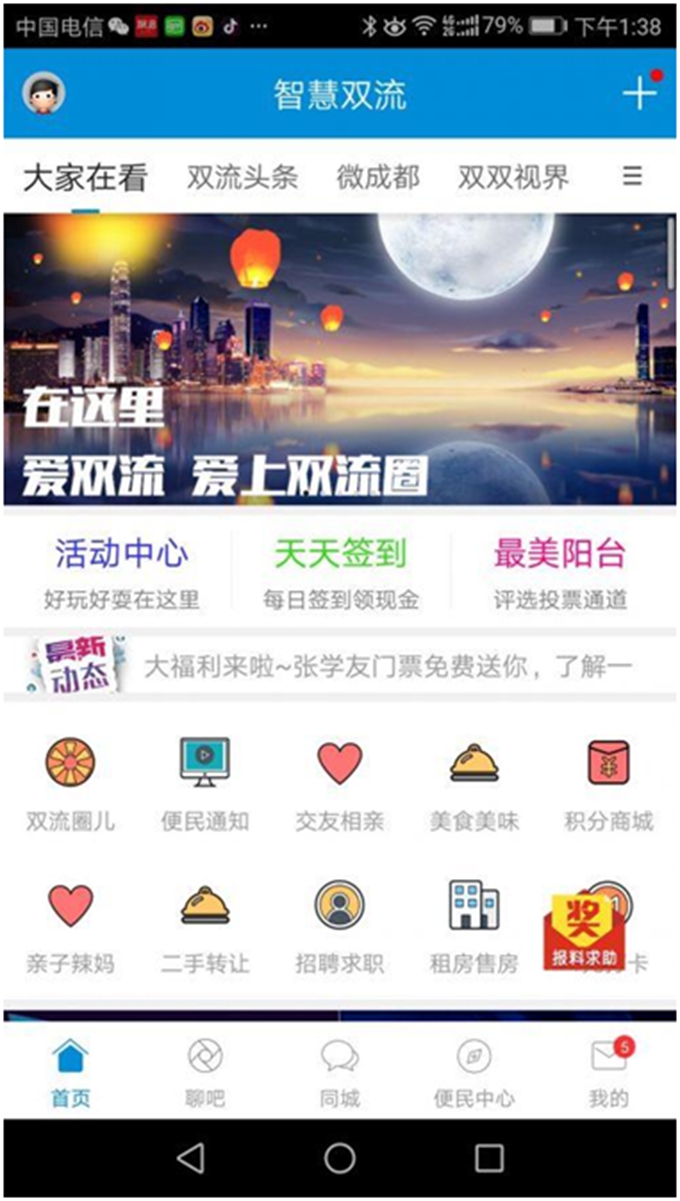This screenshot has height=1201, width=680.
Task: Tap the plus icon to add new
Action: 638,93
